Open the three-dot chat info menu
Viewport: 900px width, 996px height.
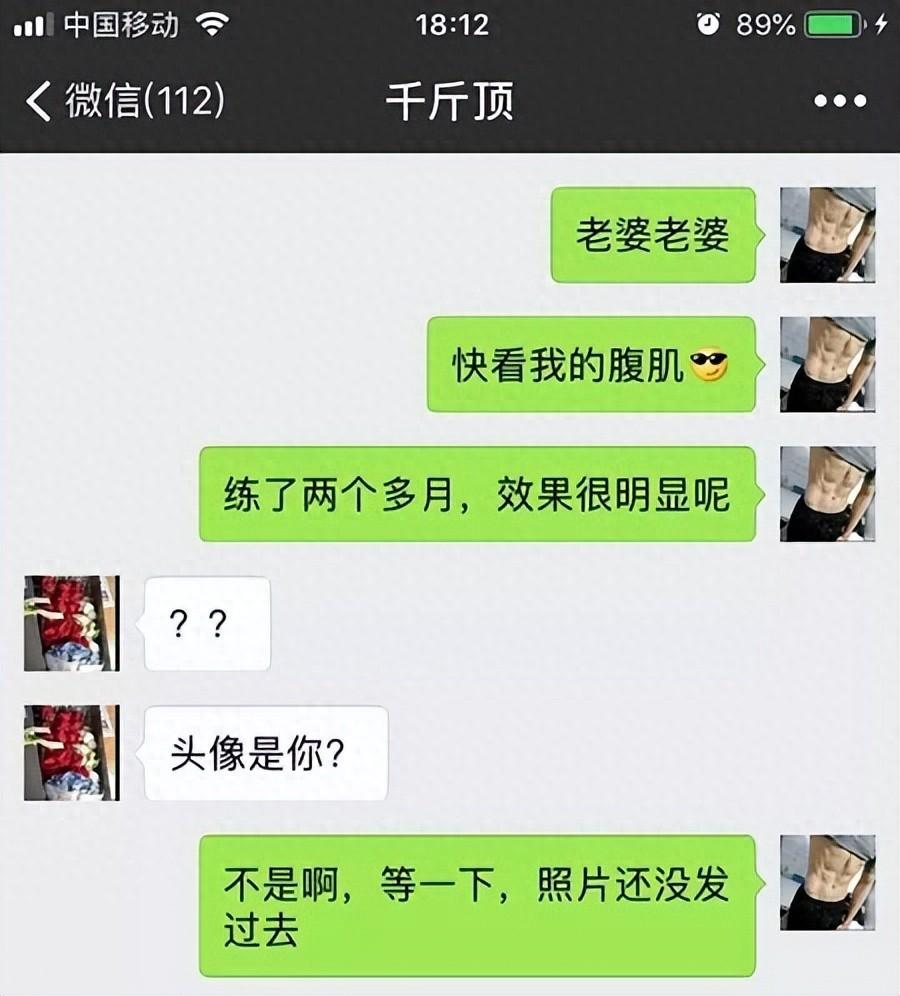(x=840, y=102)
